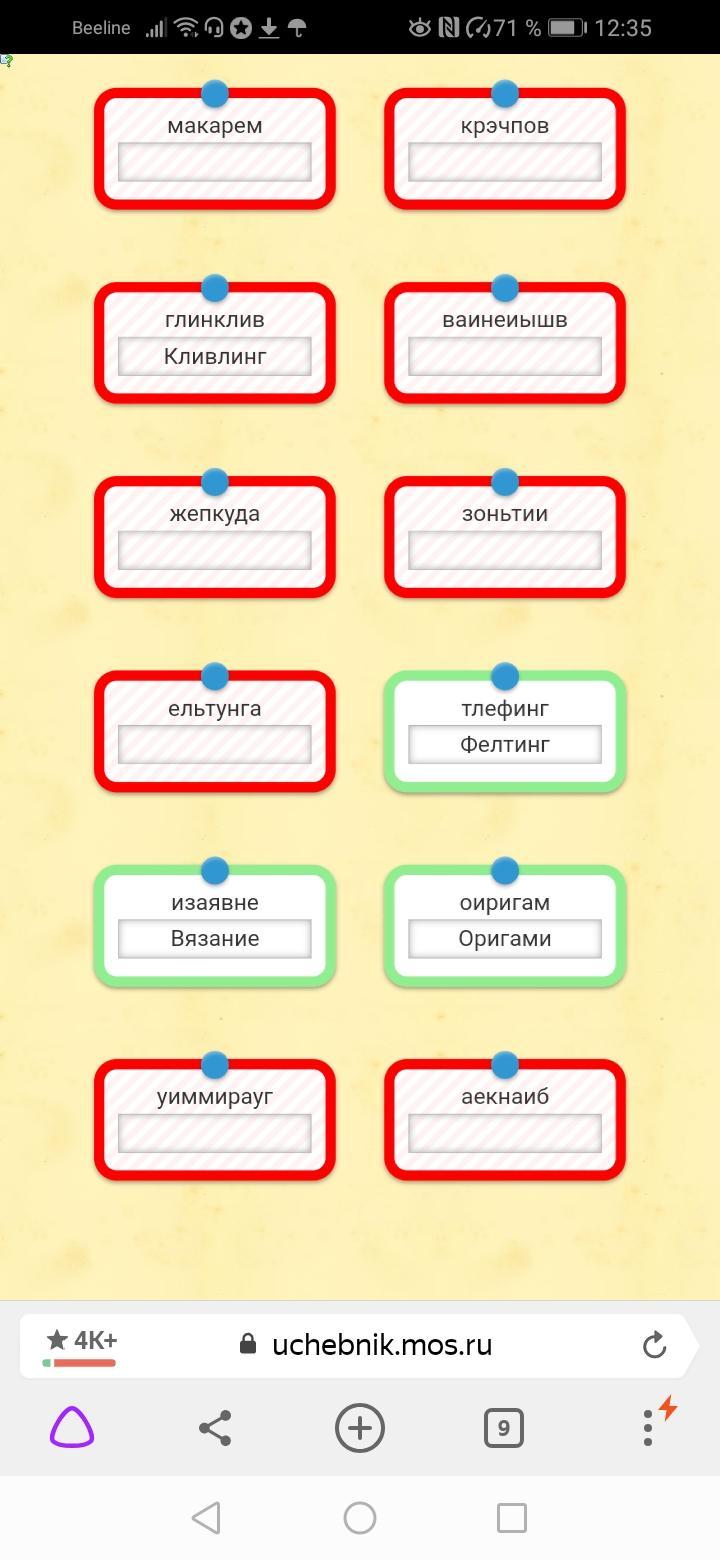The width and height of the screenshot is (720, 1560).
Task: Open the Alice voice assistant
Action: pos(72,1427)
